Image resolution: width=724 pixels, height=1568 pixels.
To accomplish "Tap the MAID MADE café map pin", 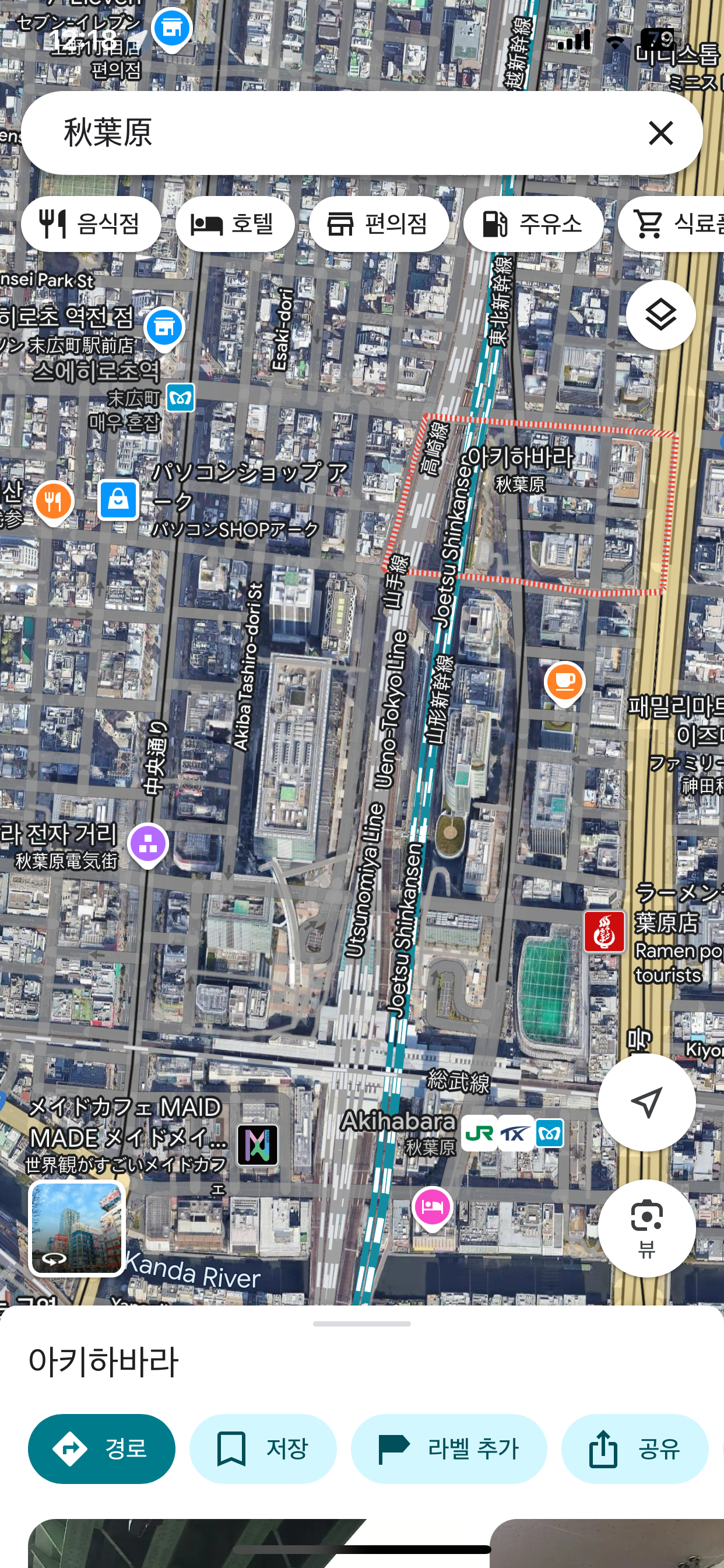I will 257,1144.
